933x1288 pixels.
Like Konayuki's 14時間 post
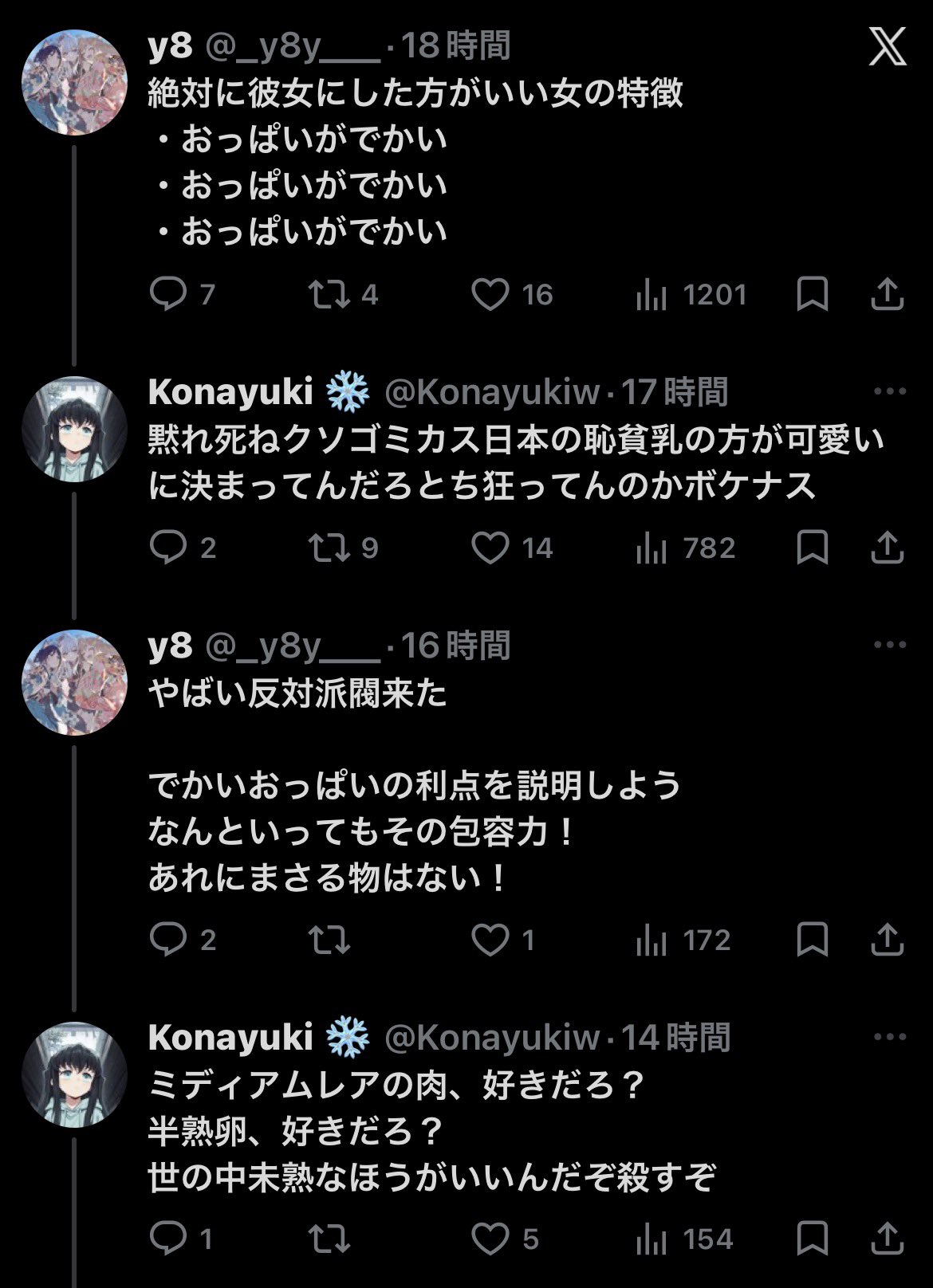coord(490,1239)
